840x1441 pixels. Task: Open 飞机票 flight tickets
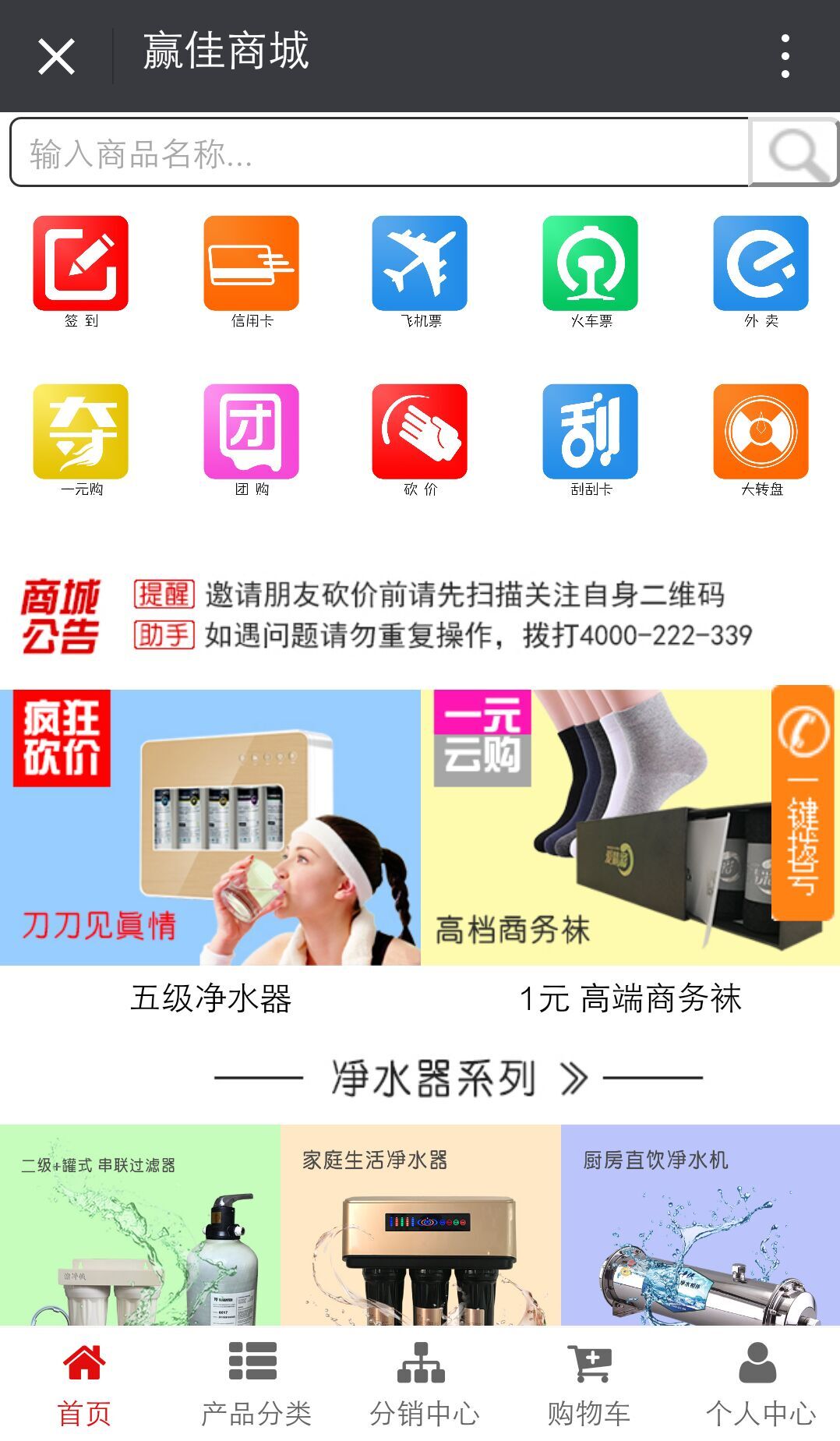point(420,271)
